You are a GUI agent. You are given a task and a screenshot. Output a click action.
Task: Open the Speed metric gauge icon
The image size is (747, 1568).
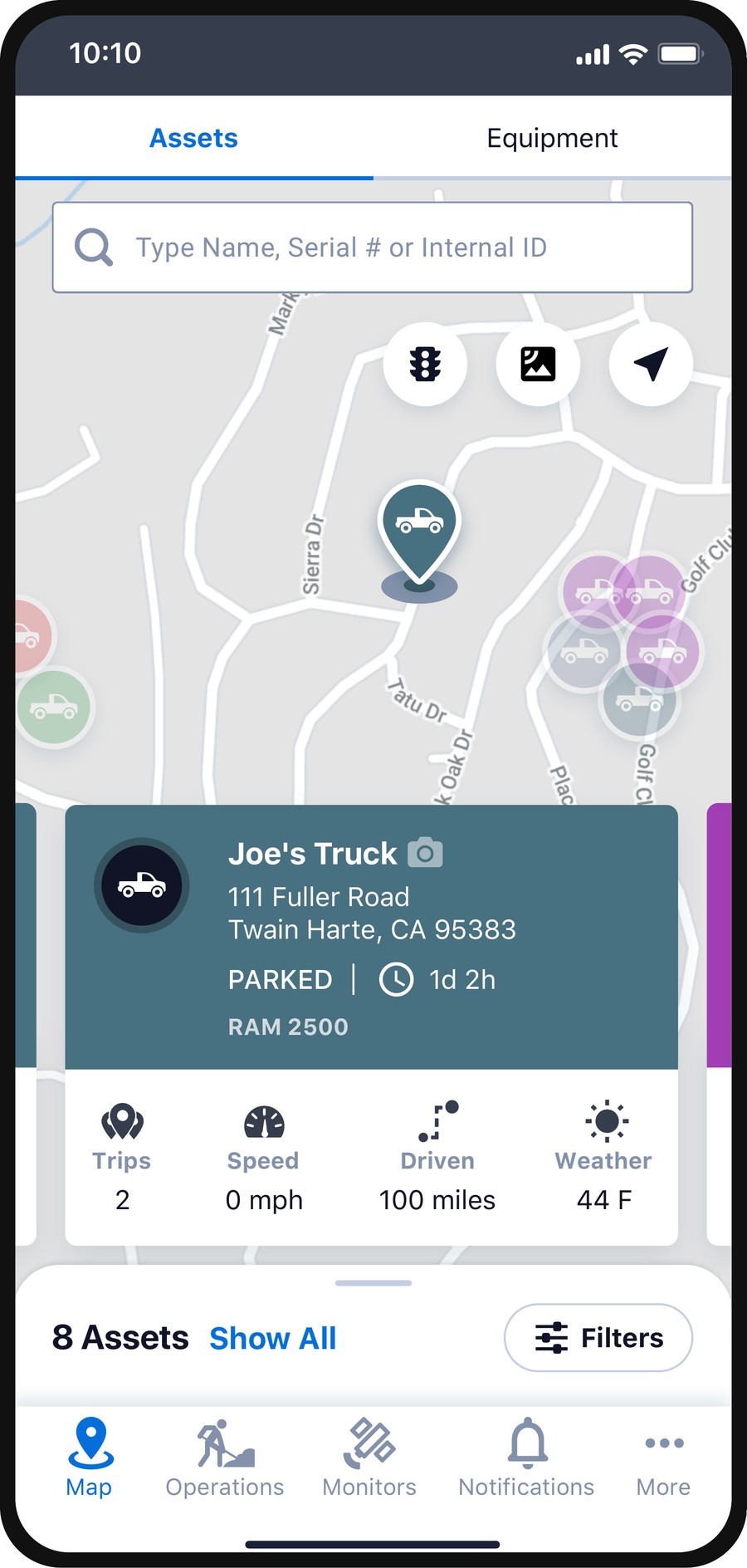262,1123
